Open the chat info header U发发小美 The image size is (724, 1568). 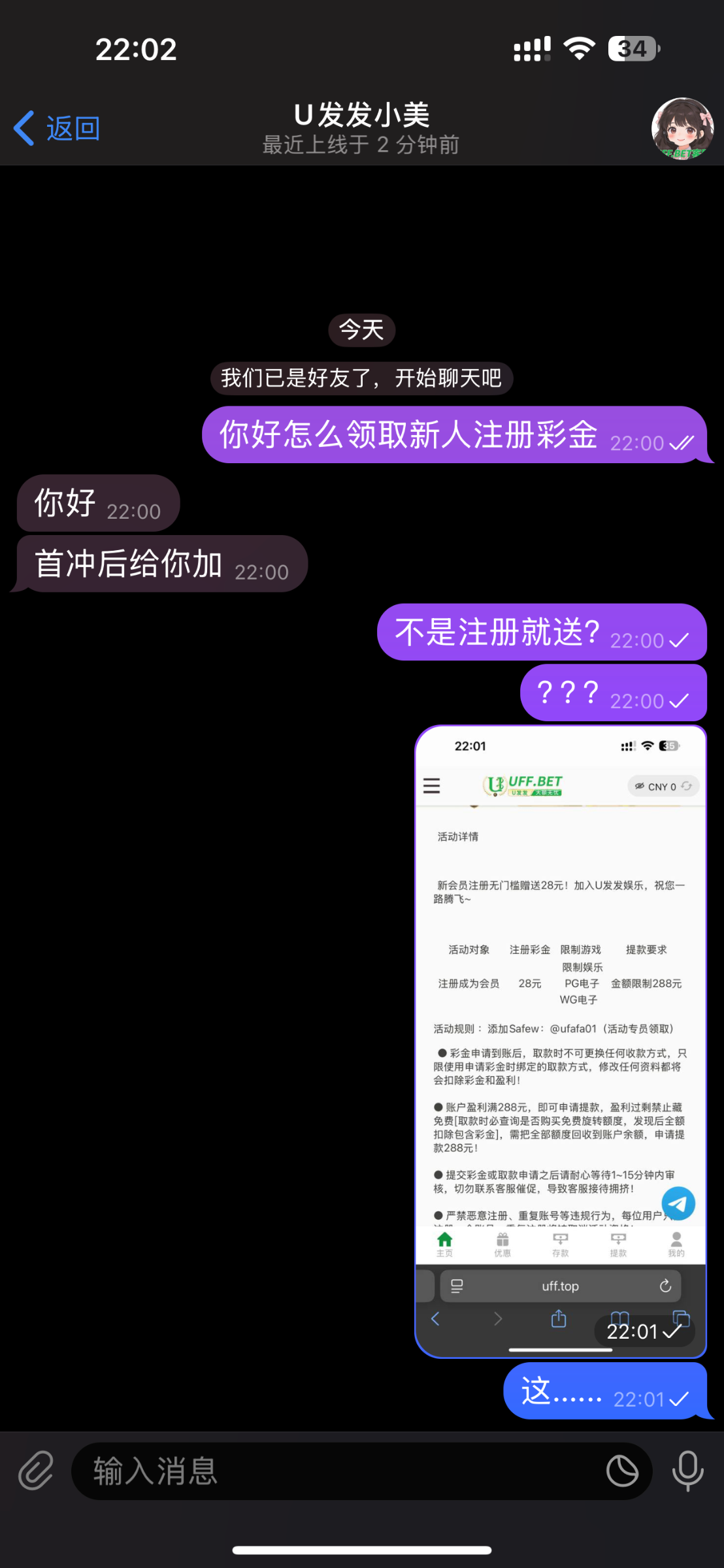click(361, 128)
